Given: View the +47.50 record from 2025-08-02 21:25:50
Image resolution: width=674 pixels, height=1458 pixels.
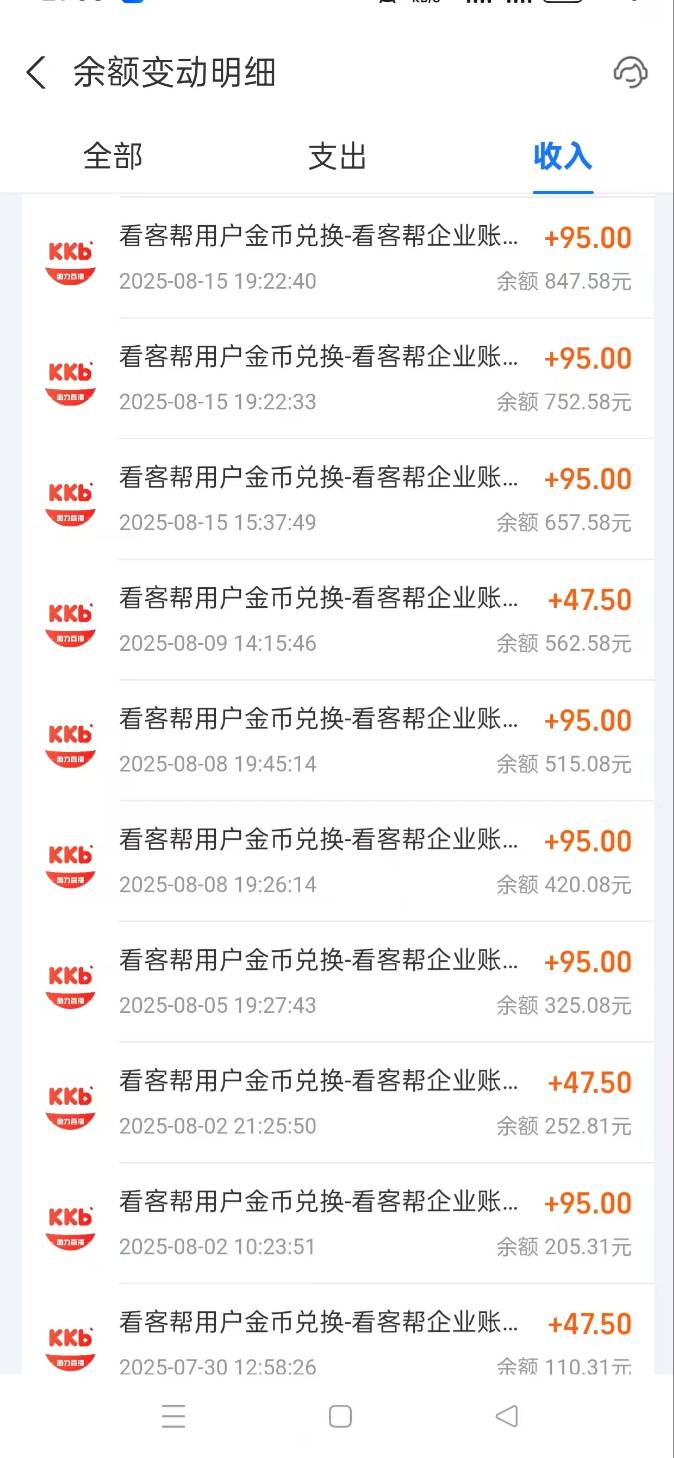Looking at the screenshot, I should pos(338,1103).
